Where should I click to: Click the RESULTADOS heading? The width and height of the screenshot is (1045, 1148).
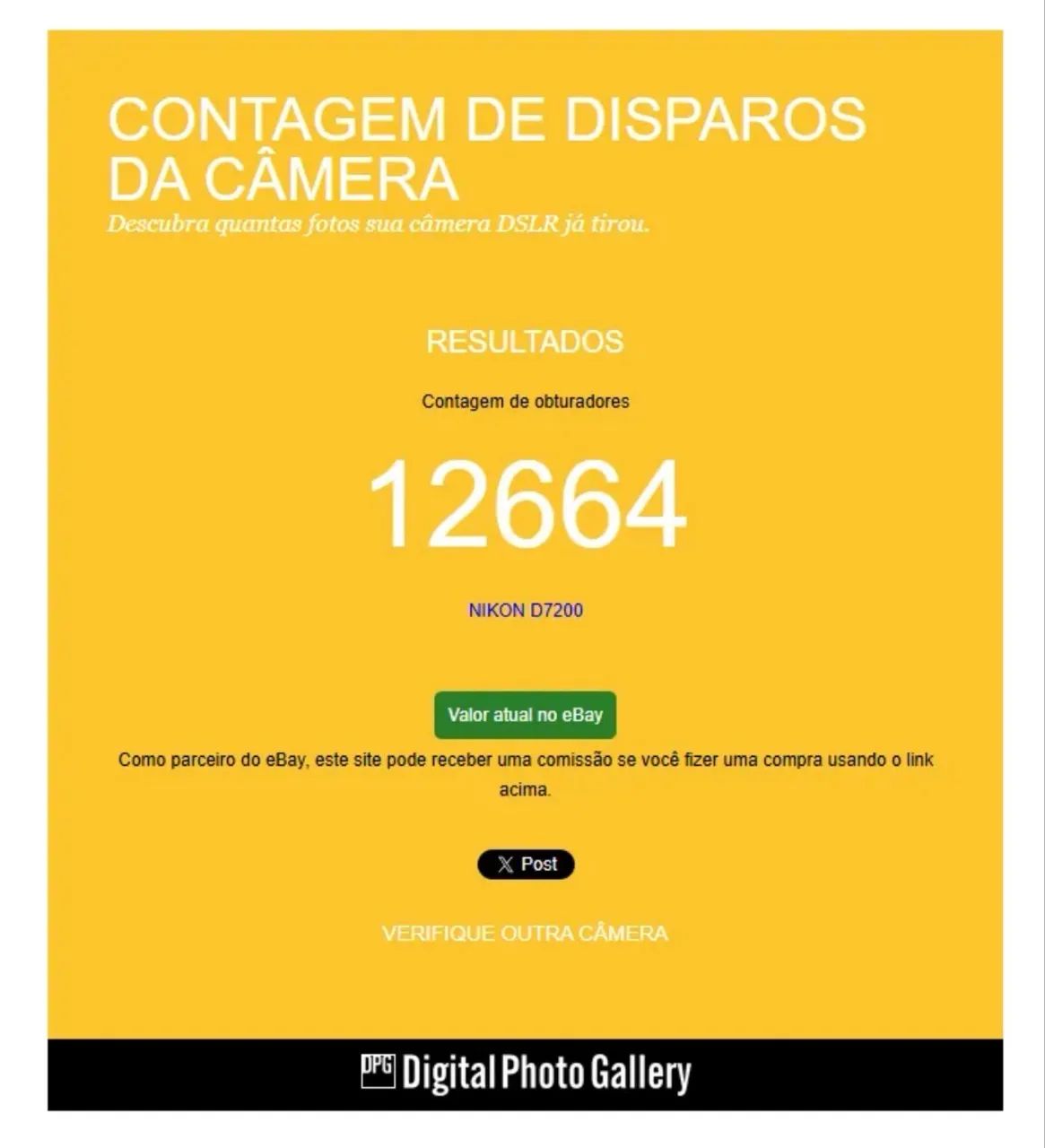coord(525,340)
